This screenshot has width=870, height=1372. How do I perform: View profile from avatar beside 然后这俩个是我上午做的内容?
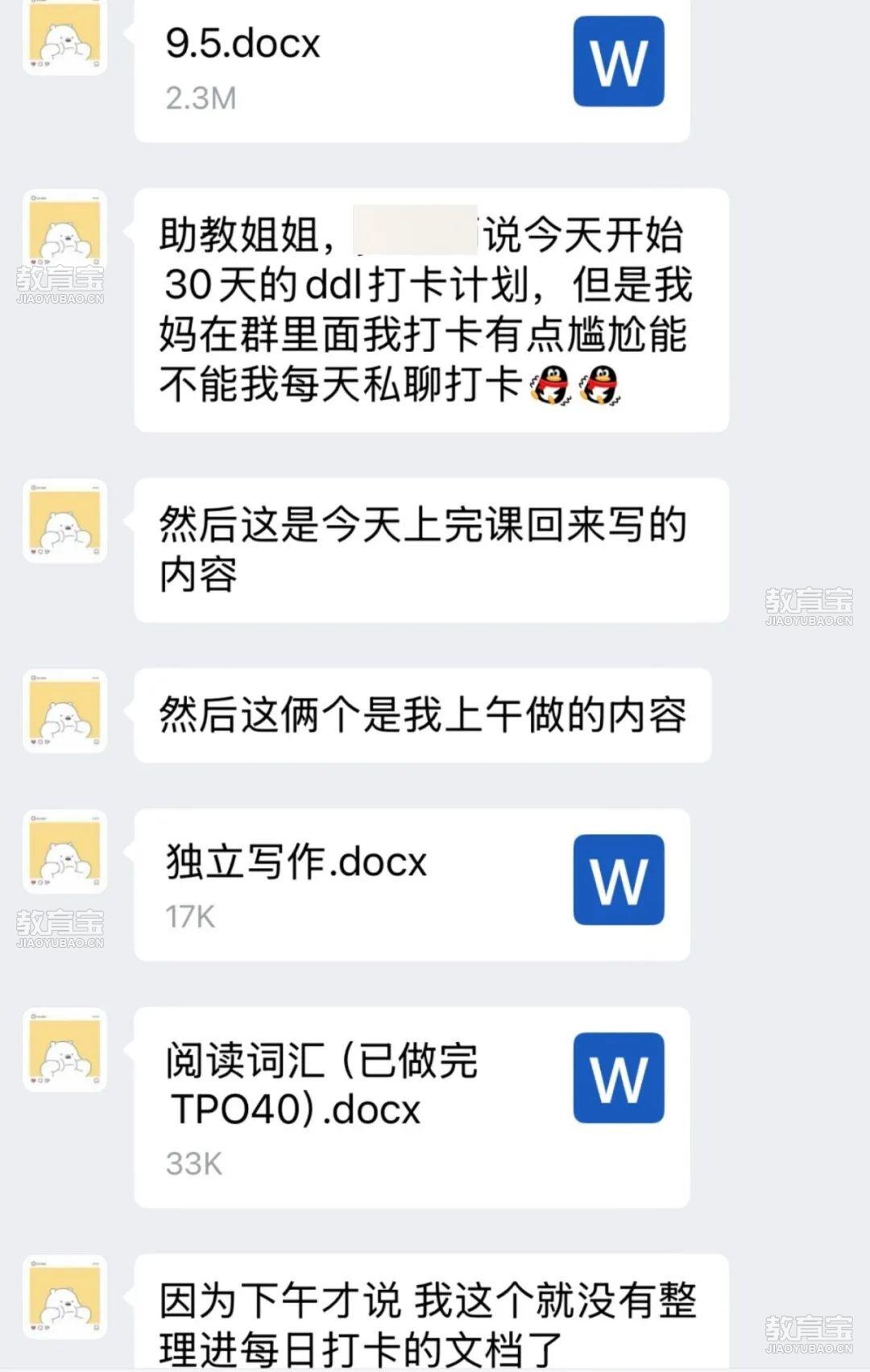(65, 711)
